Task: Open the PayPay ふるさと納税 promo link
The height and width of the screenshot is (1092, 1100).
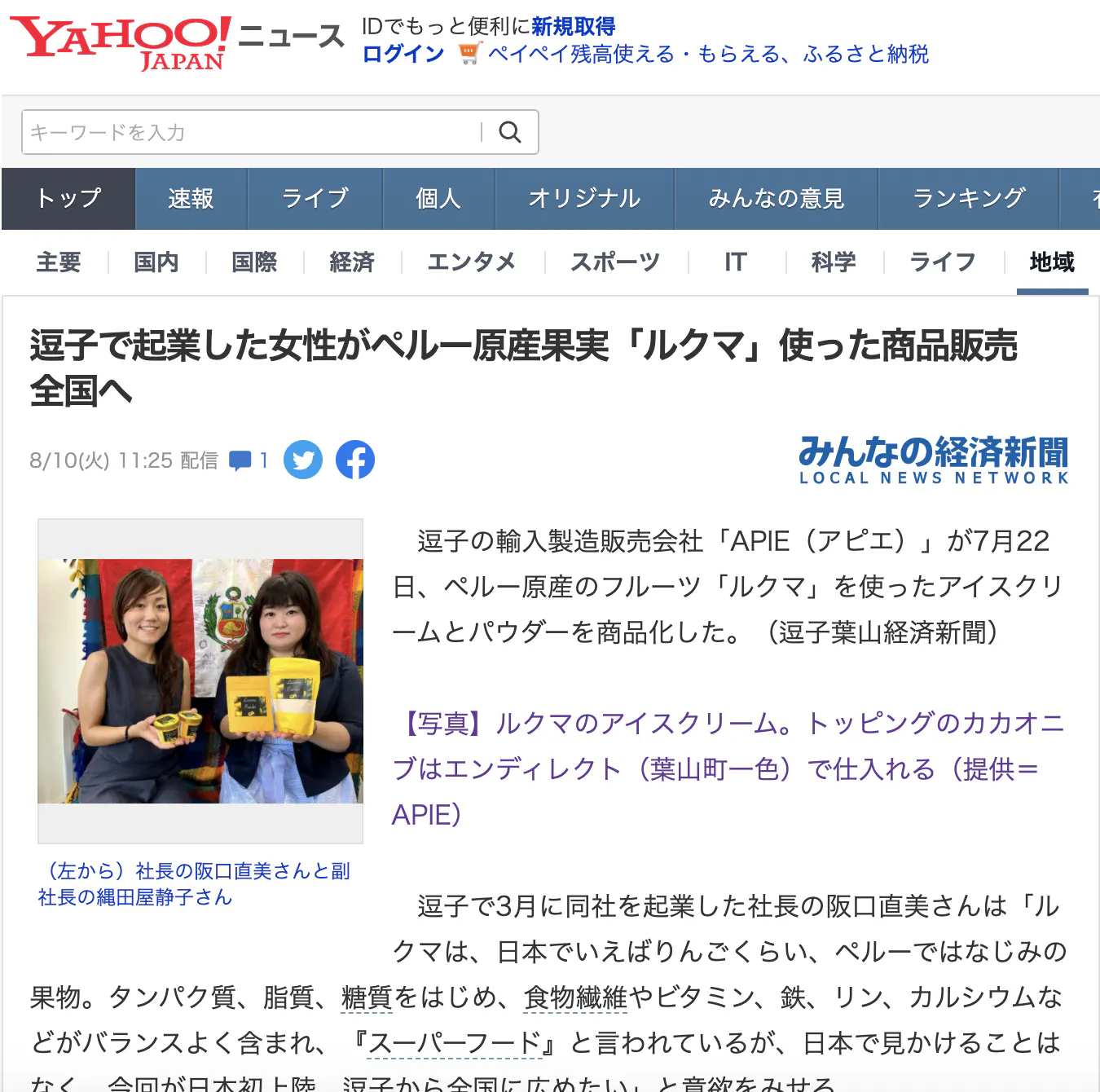Action: (707, 55)
